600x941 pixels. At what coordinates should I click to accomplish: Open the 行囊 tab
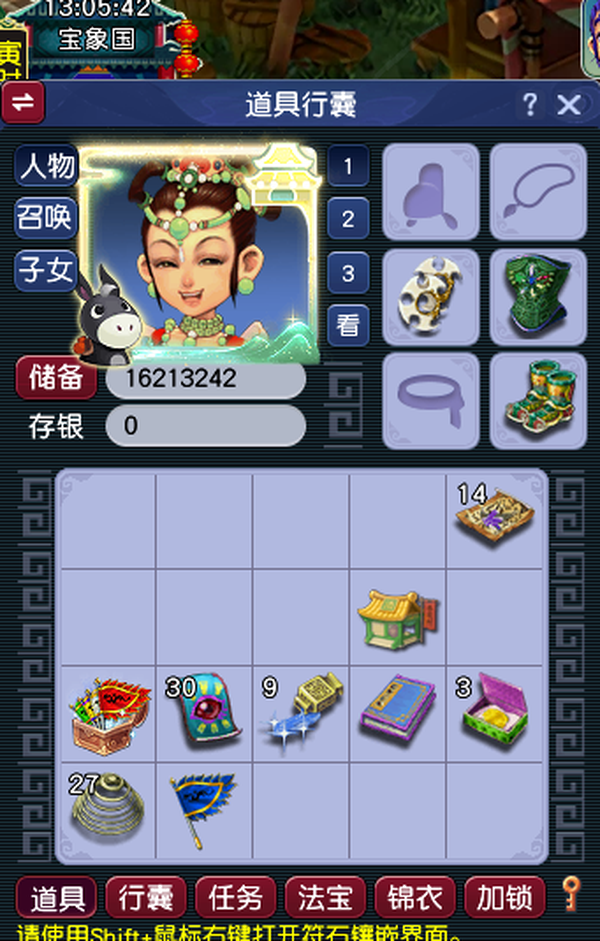click(x=146, y=897)
